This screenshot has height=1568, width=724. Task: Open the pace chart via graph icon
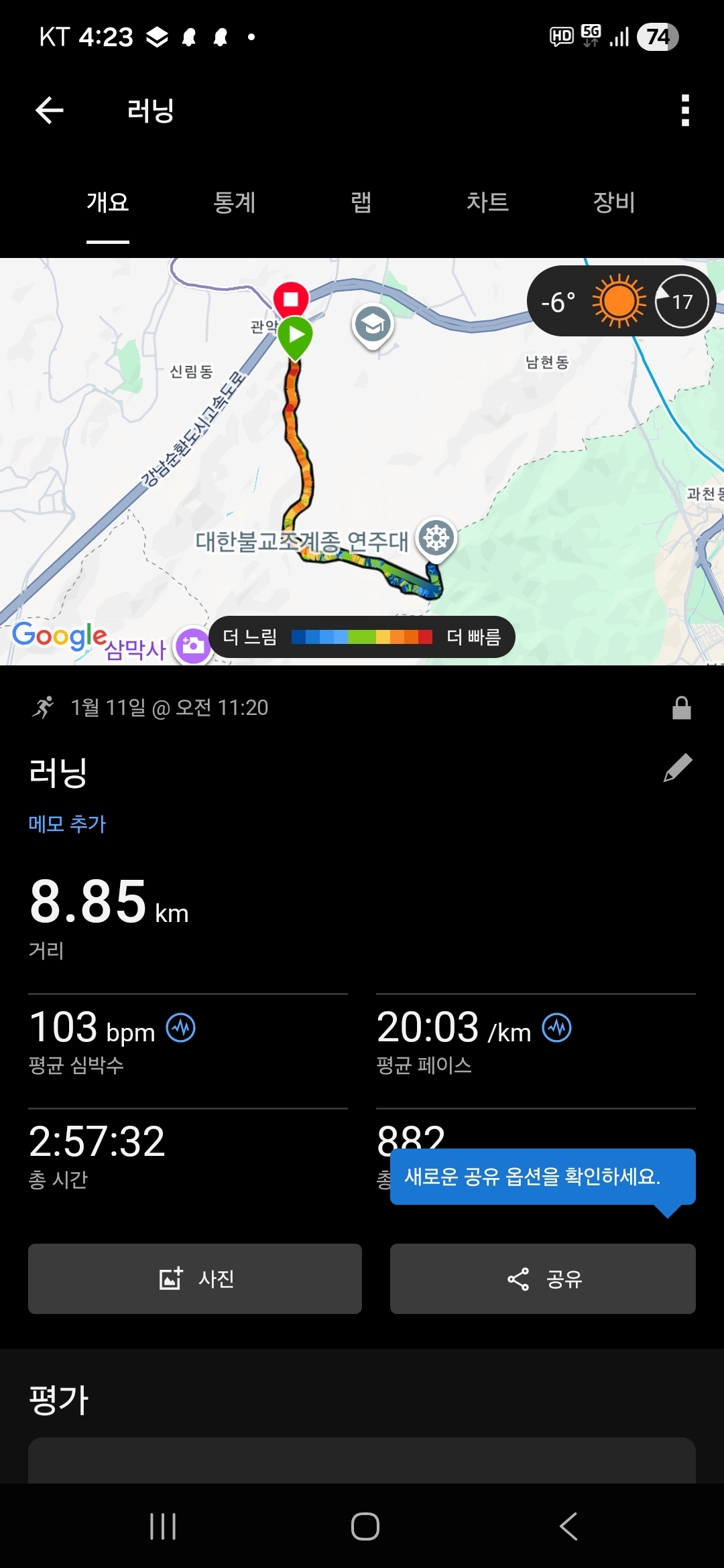[558, 1029]
